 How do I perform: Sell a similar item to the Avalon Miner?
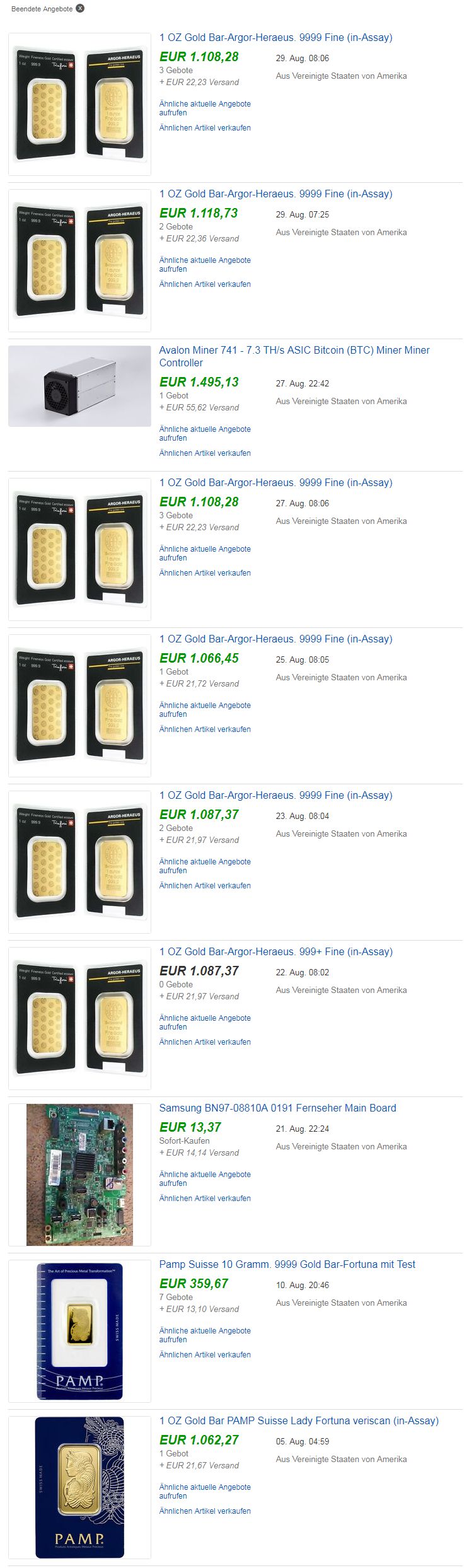coord(205,453)
